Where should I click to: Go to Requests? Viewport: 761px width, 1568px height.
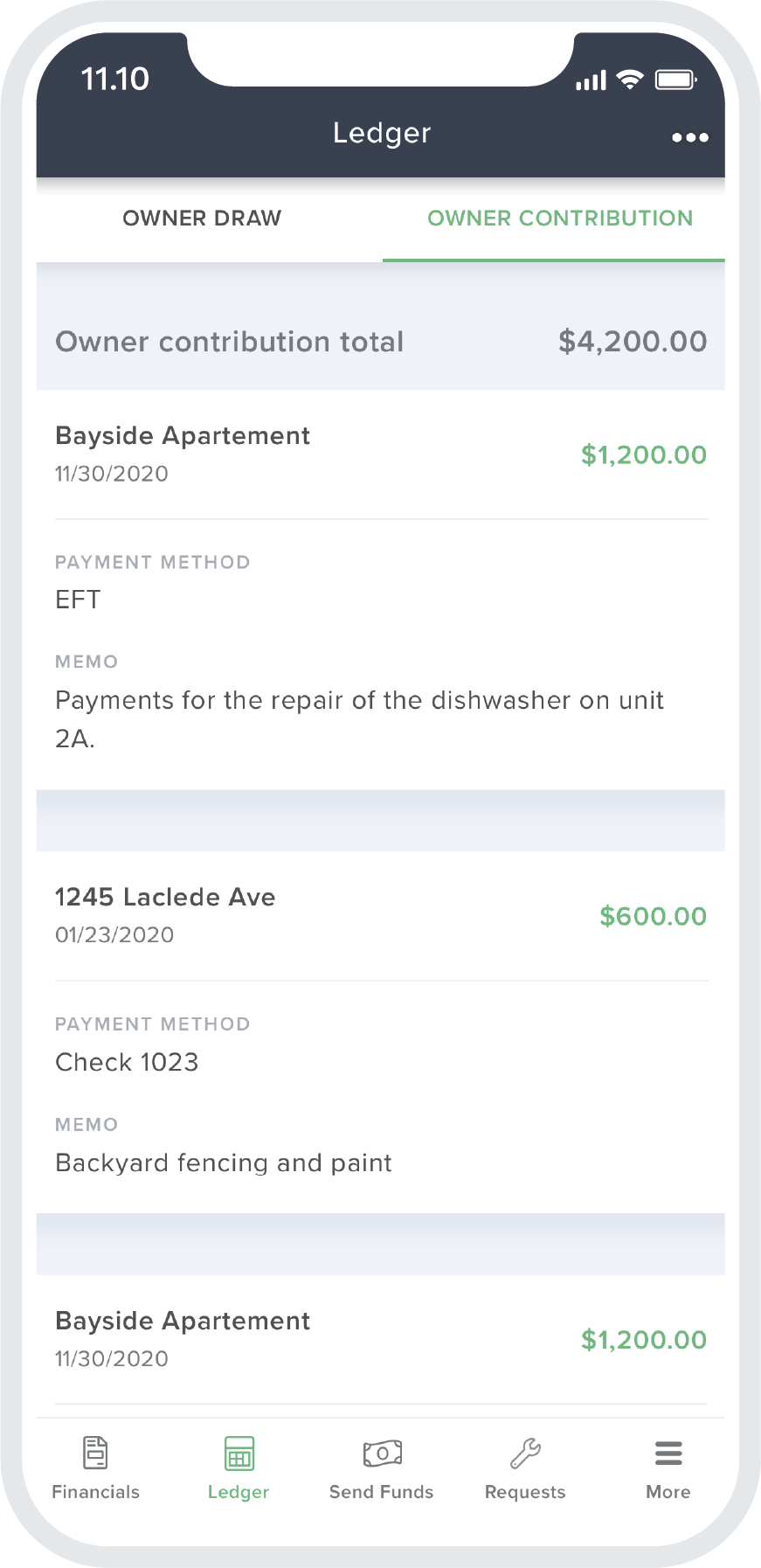point(525,1468)
